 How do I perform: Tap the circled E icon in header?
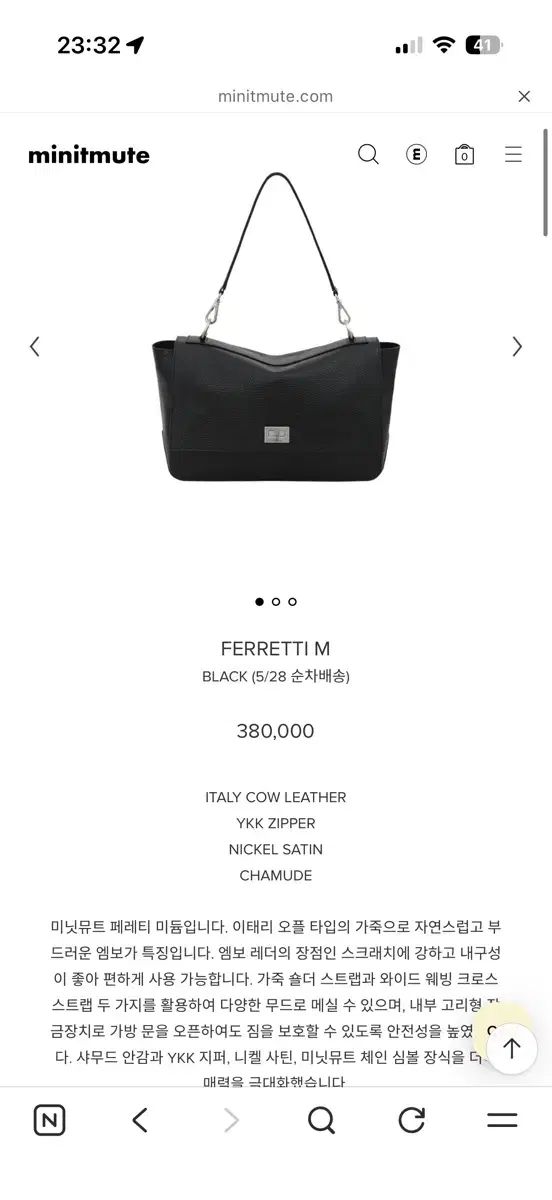click(x=416, y=154)
